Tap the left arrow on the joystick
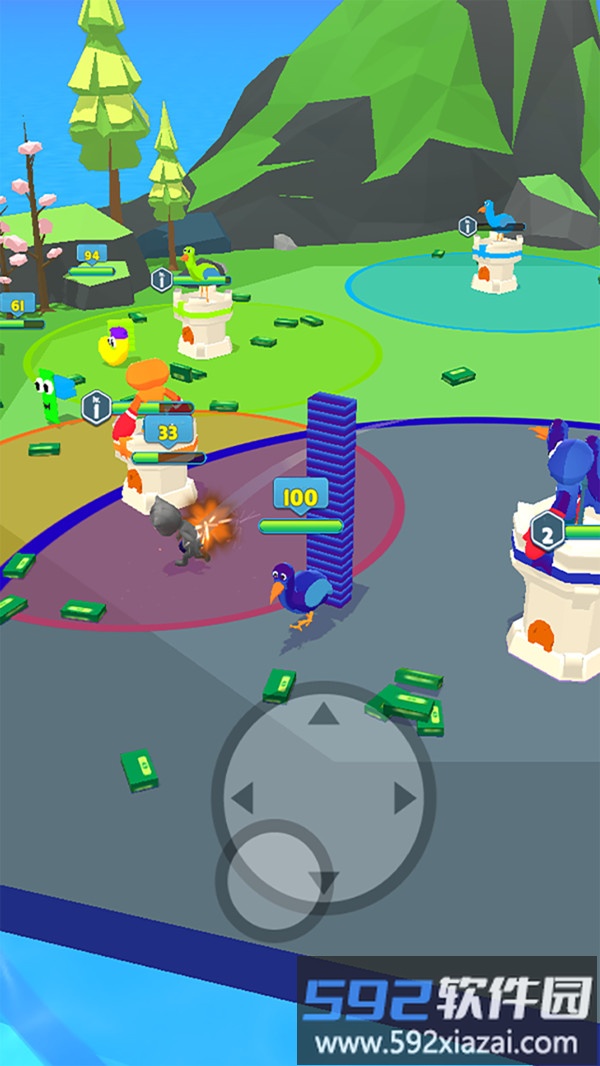This screenshot has width=600, height=1066. [242, 799]
